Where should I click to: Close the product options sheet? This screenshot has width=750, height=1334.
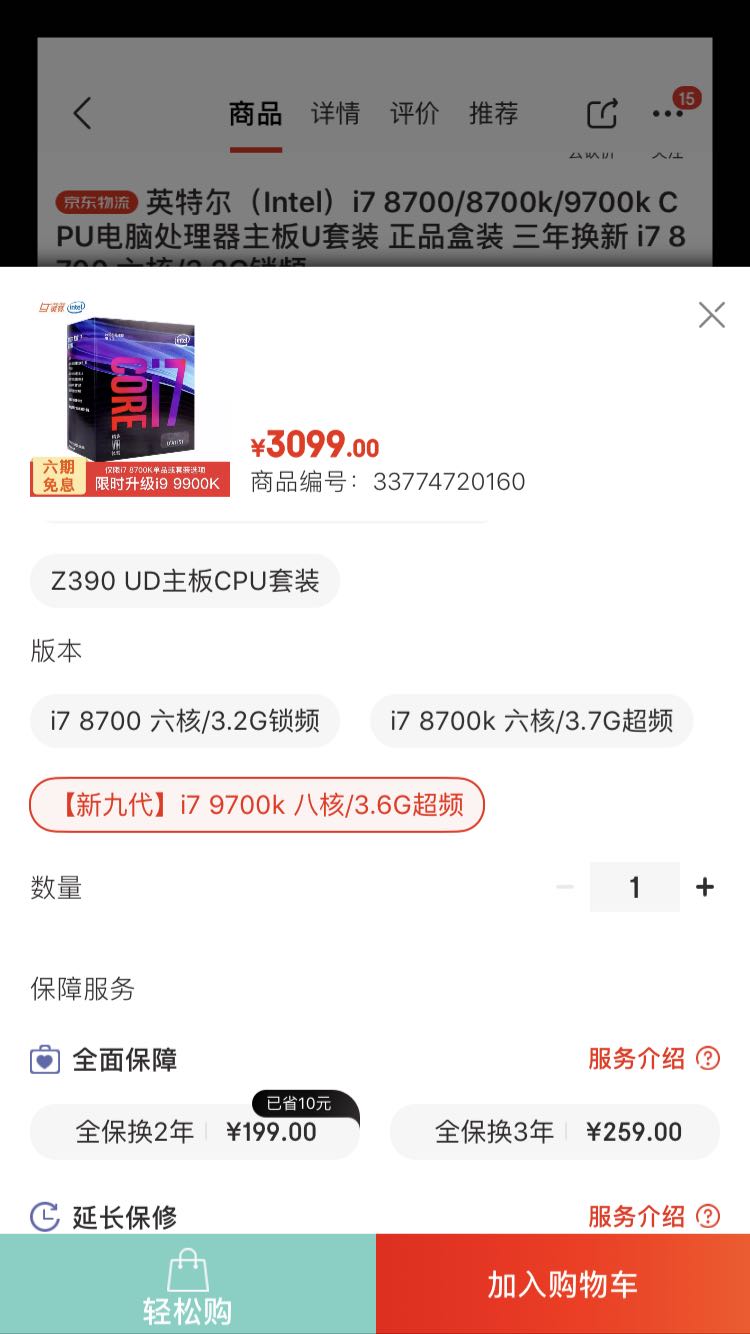click(x=711, y=315)
